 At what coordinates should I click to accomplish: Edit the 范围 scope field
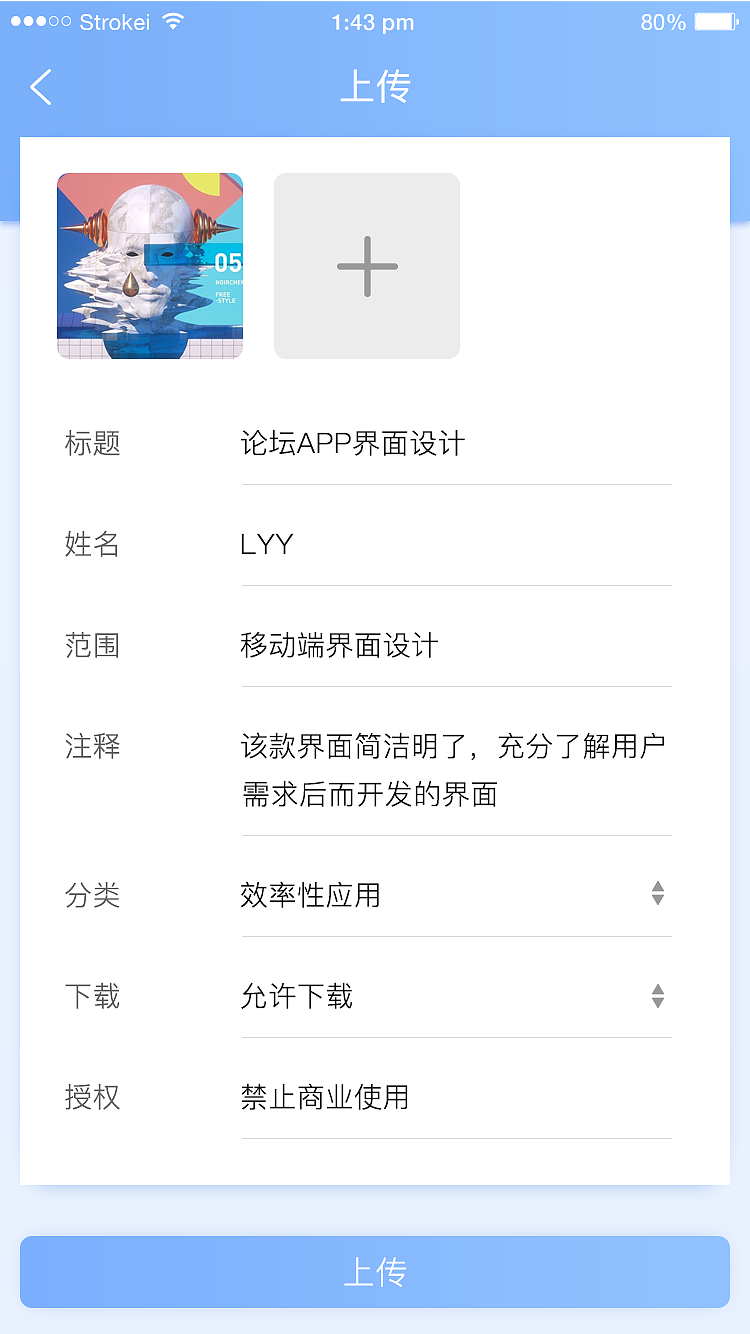(455, 646)
